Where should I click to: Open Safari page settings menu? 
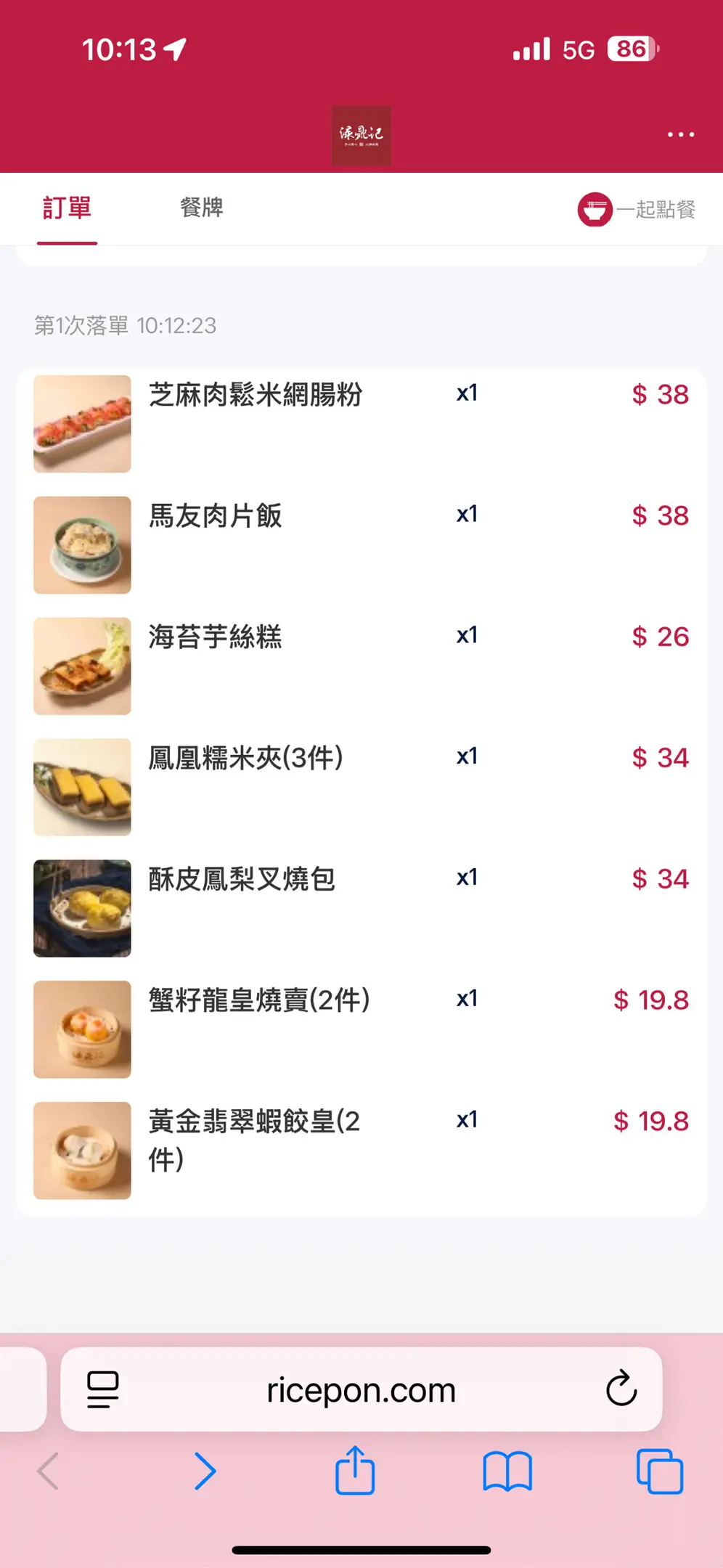103,1389
